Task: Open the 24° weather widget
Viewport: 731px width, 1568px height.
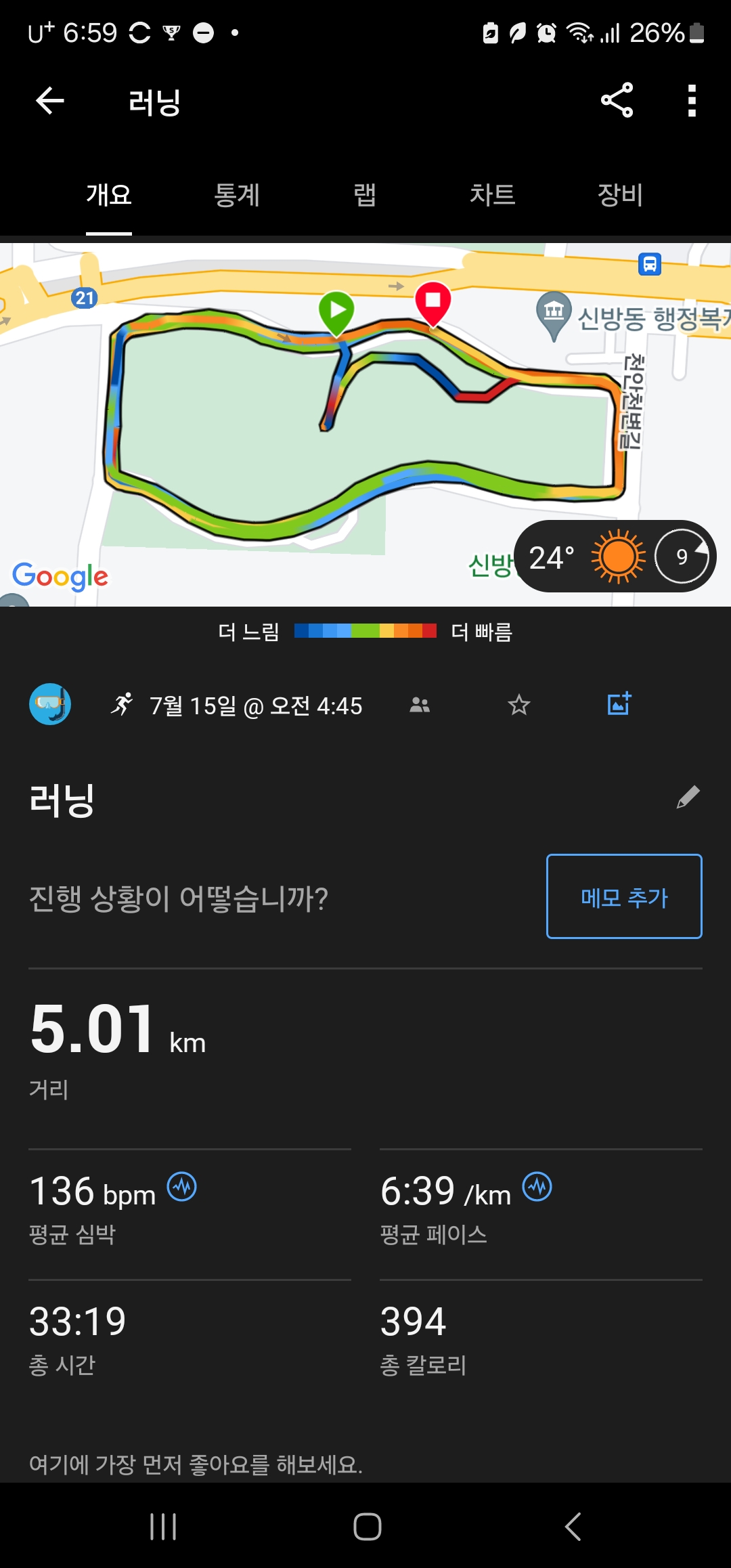Action: pos(615,557)
